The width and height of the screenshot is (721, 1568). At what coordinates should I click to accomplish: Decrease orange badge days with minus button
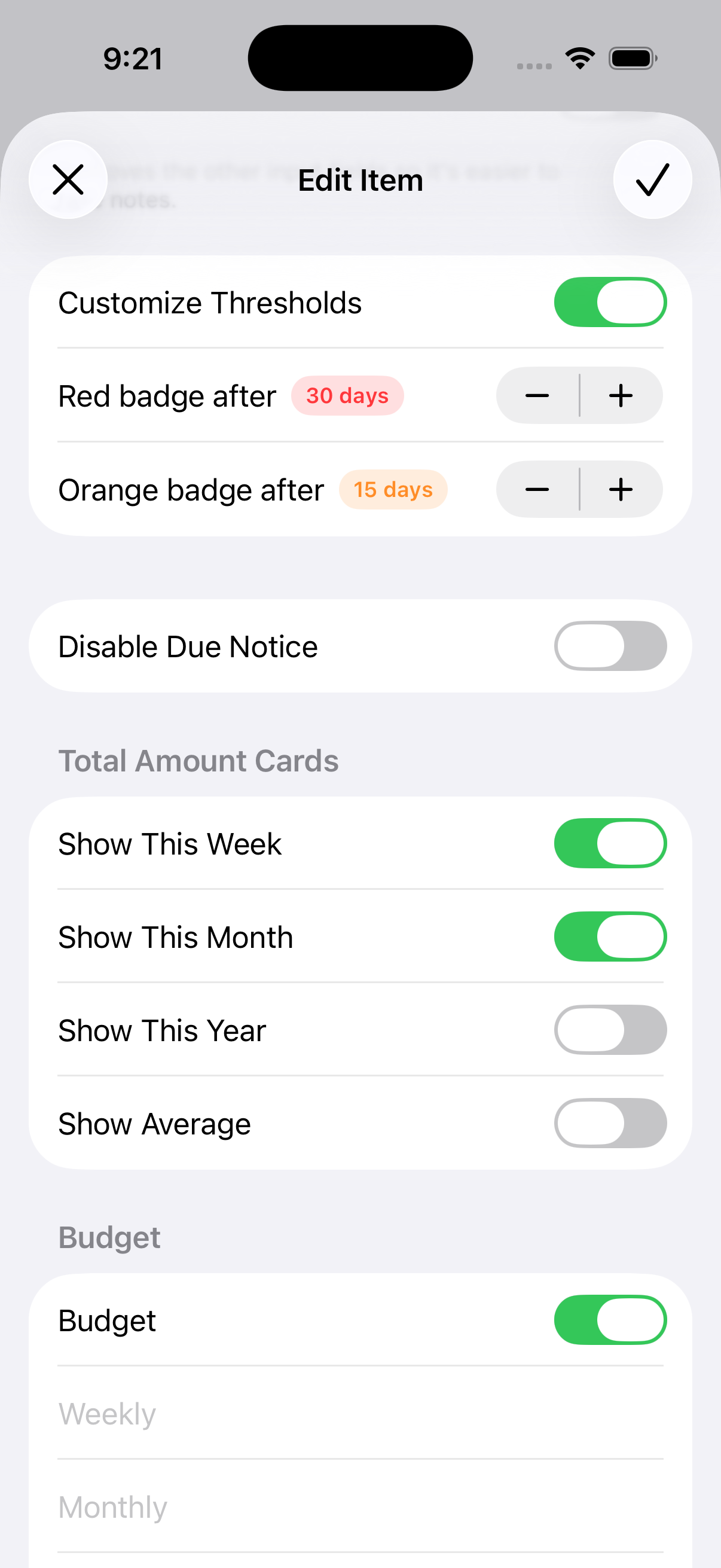[x=537, y=489]
